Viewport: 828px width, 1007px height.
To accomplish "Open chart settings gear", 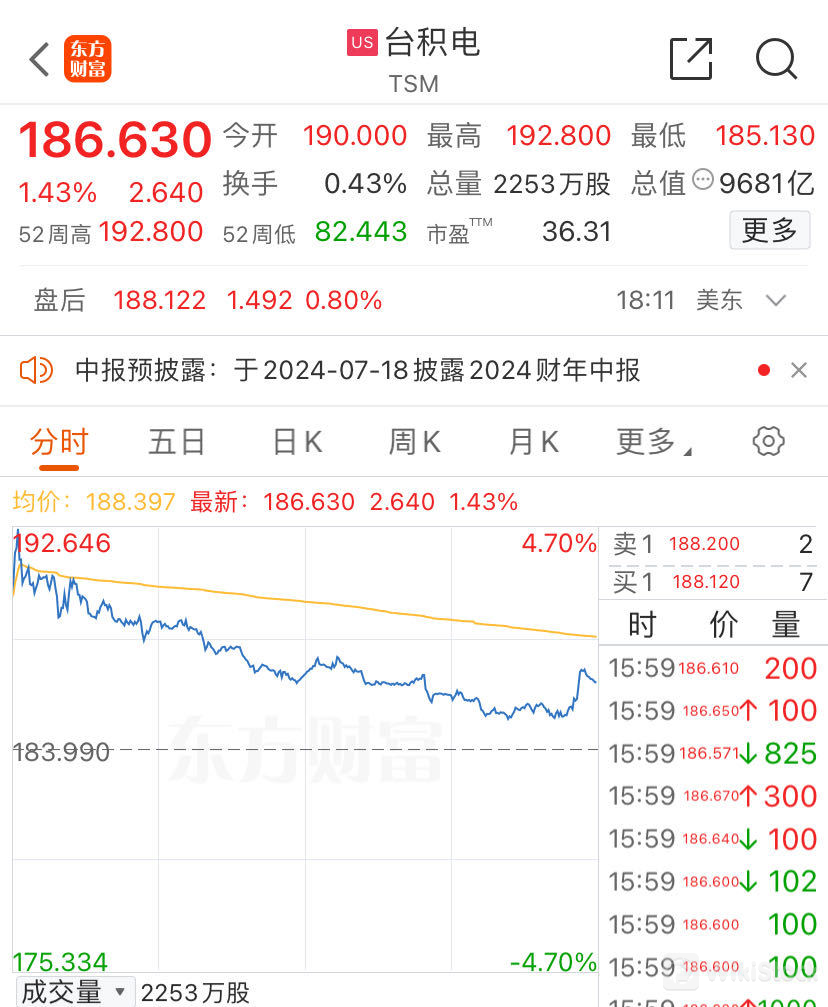I will (x=768, y=441).
